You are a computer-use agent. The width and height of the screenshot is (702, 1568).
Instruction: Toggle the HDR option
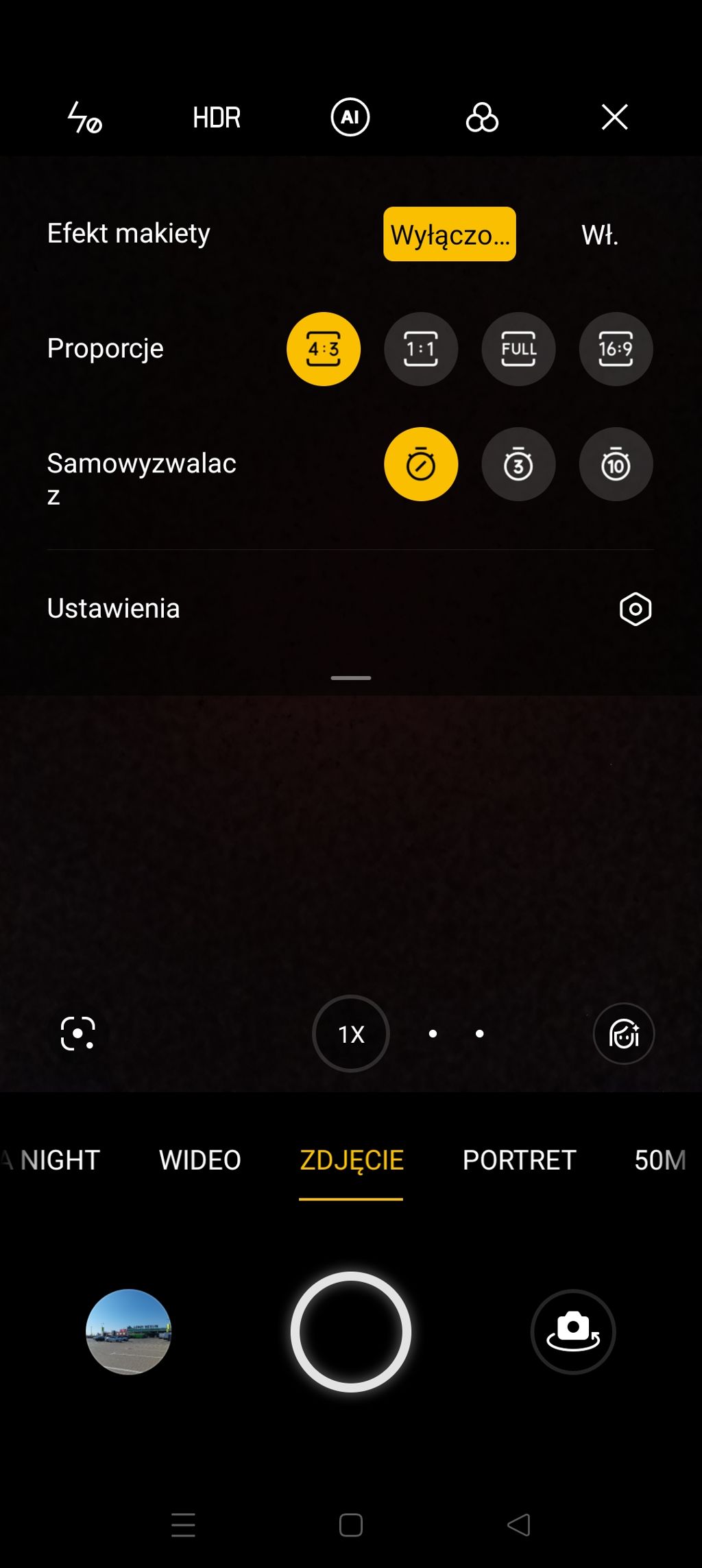point(217,117)
